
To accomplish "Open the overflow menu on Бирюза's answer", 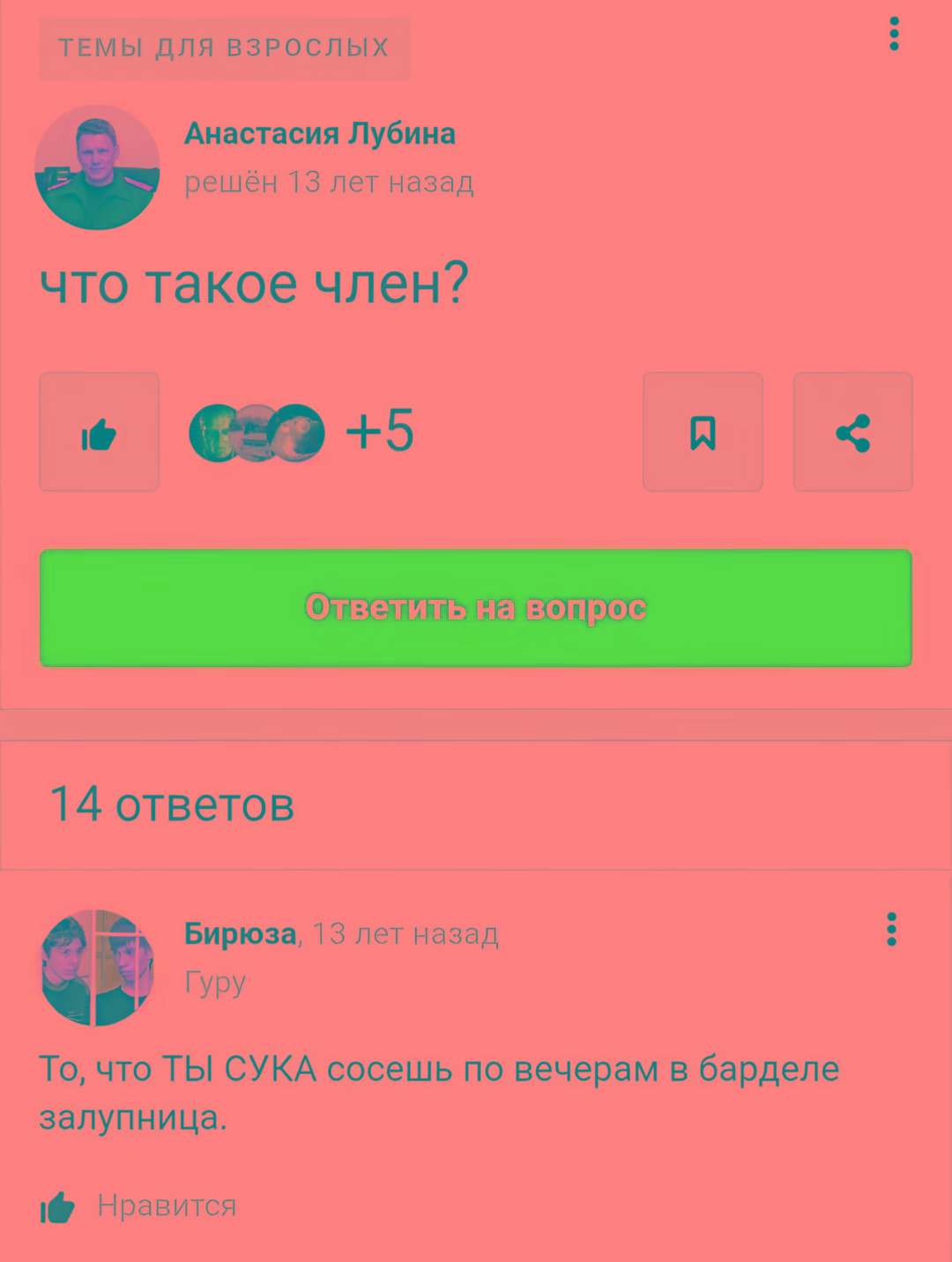I will 891,930.
